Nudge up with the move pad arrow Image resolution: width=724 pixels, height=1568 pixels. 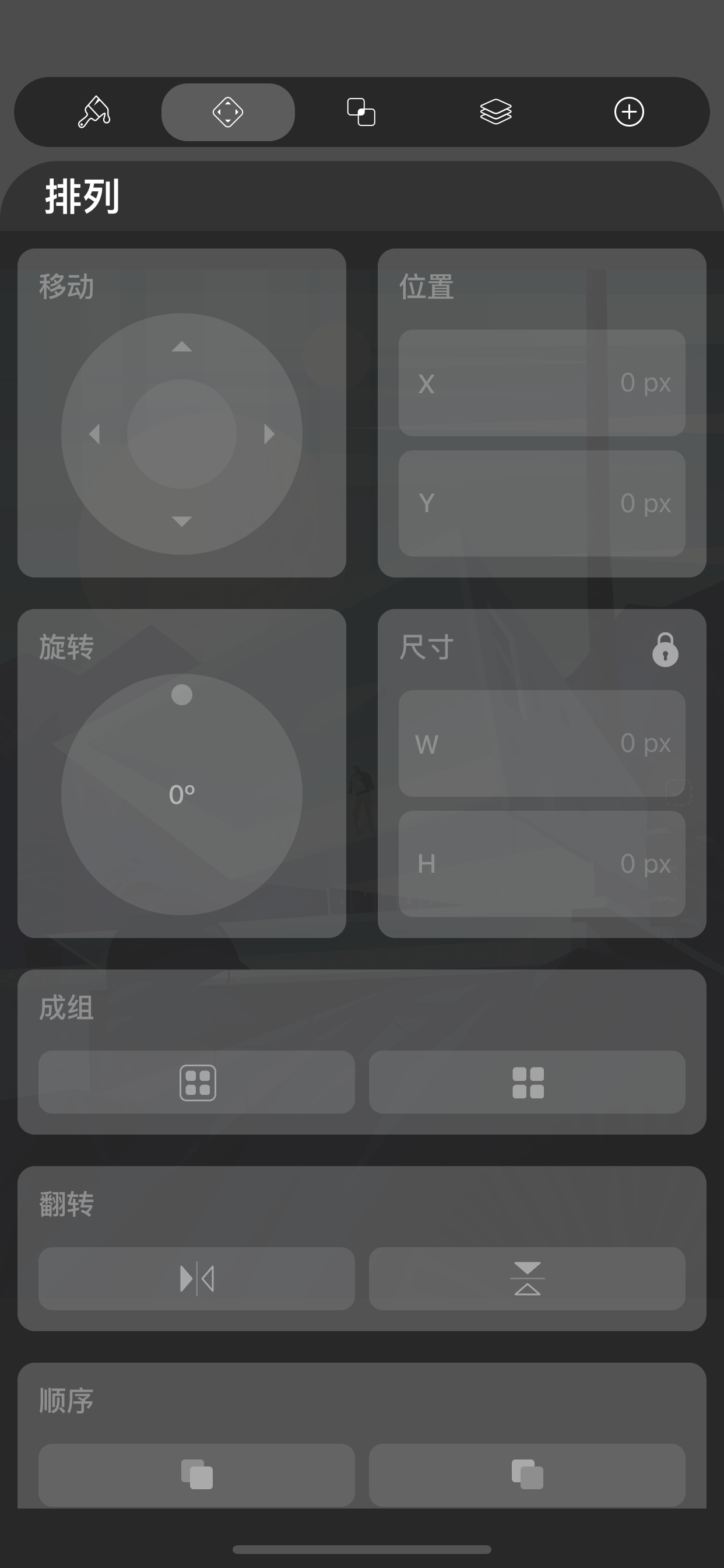(182, 347)
